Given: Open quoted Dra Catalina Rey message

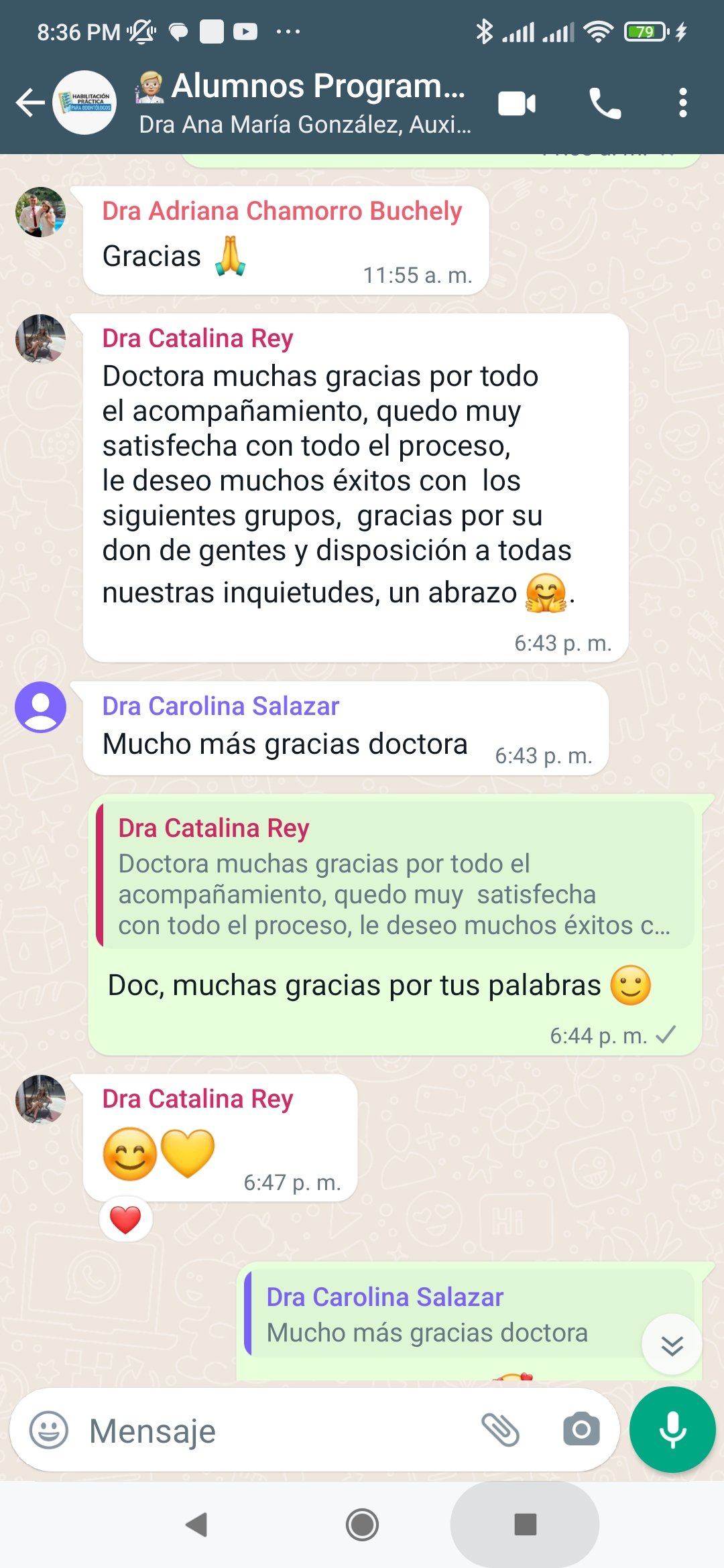Looking at the screenshot, I should click(x=396, y=875).
